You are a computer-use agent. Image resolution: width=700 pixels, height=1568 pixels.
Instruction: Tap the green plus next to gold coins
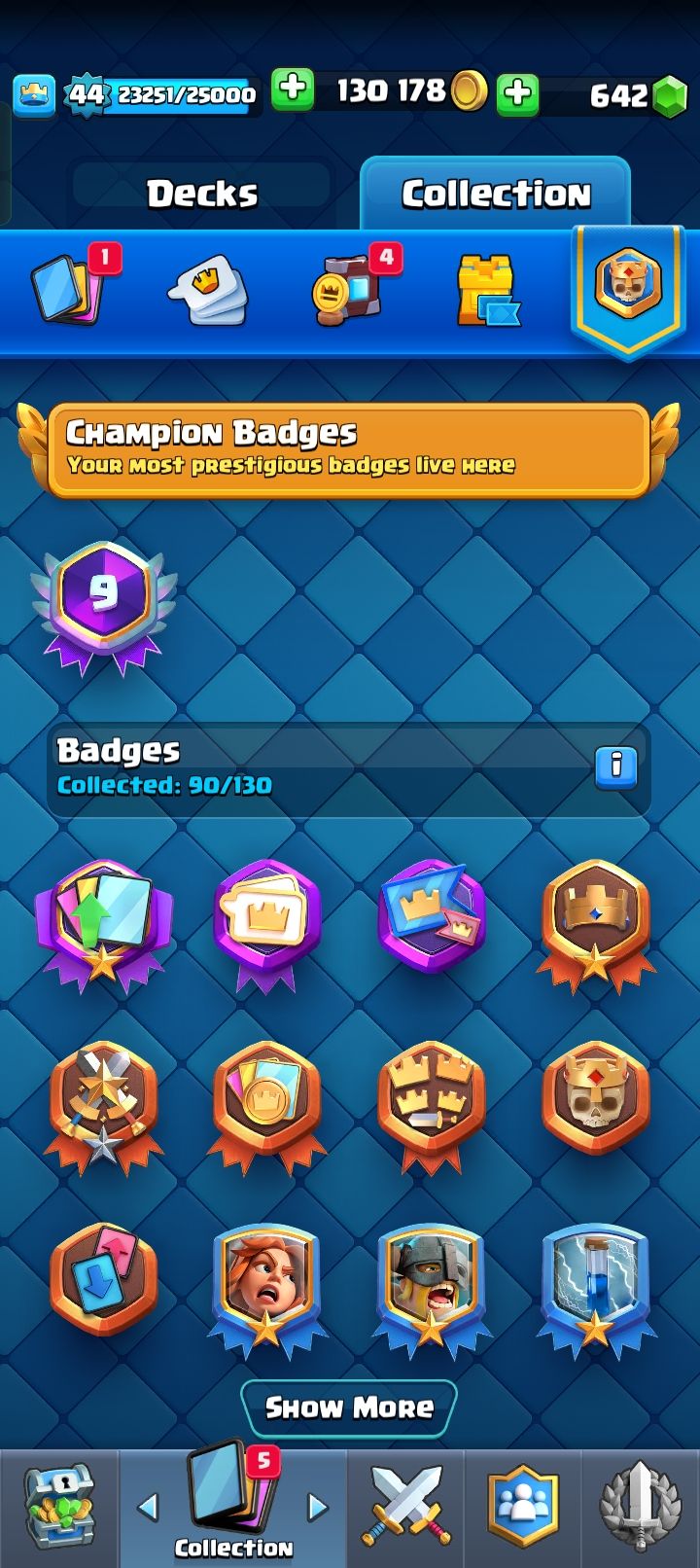point(292,90)
